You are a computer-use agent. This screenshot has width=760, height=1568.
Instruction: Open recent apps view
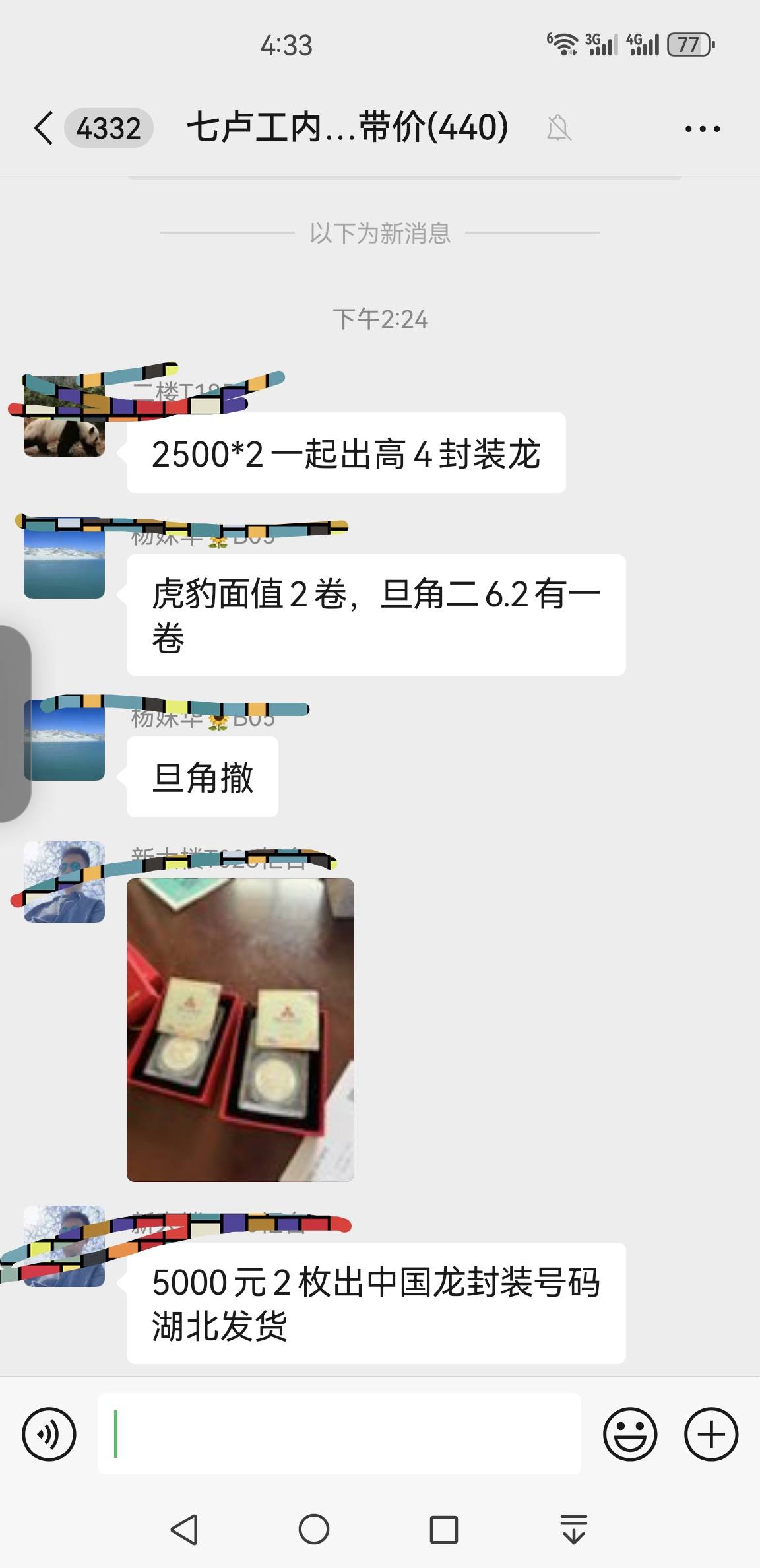click(444, 1529)
